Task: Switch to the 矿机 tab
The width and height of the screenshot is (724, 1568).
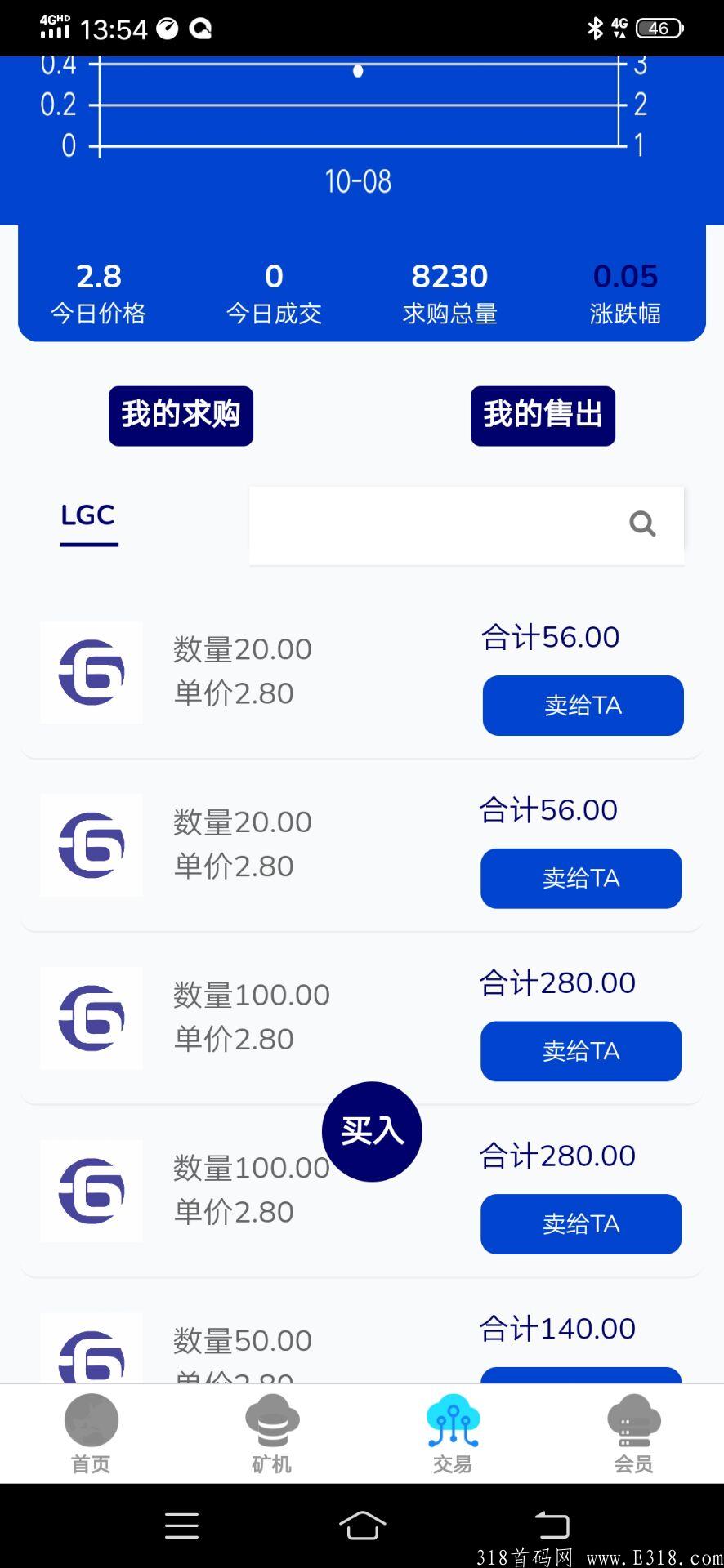Action: coord(272,1434)
